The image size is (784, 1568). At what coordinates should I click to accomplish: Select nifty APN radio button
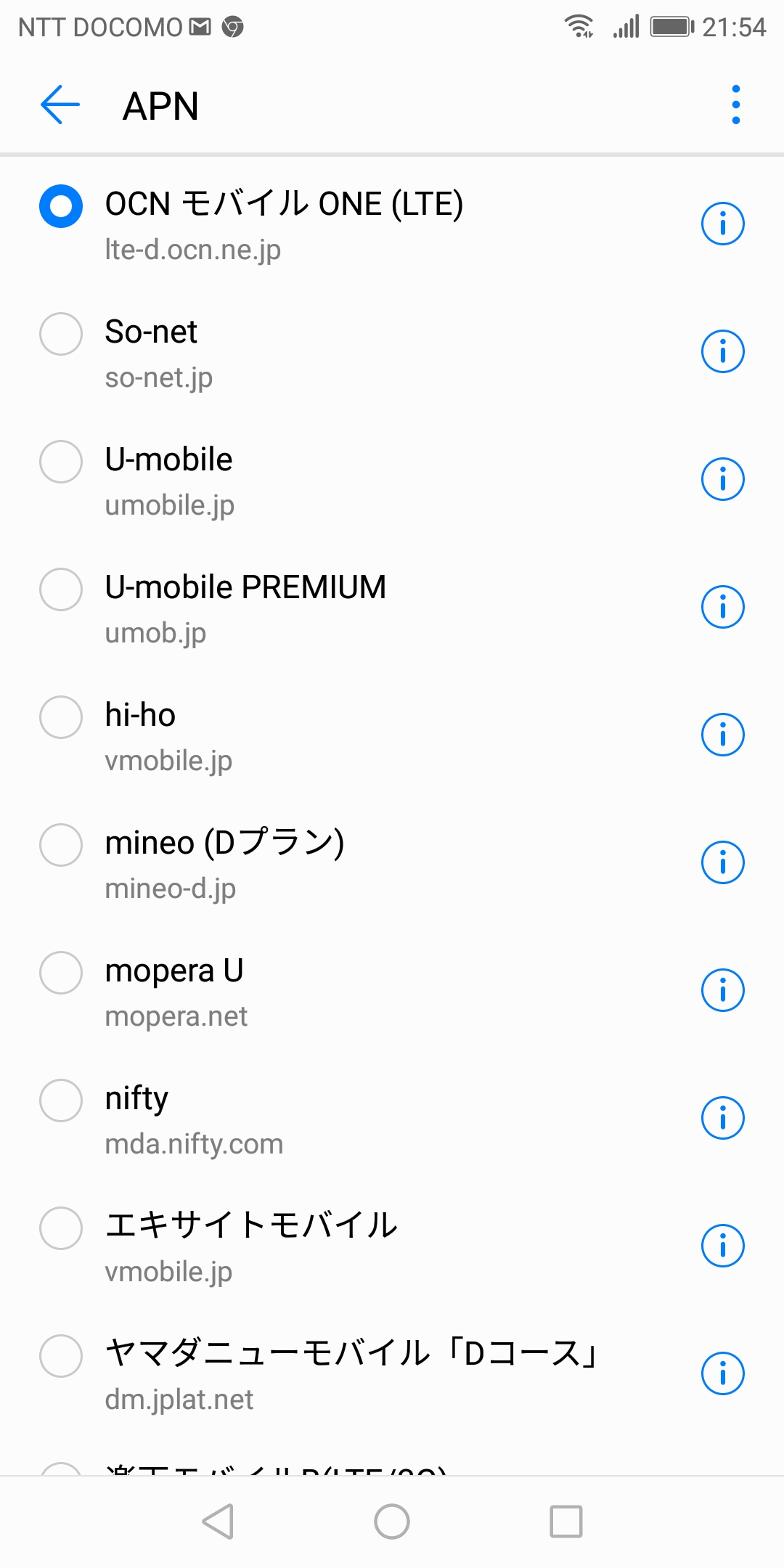coord(61,1101)
